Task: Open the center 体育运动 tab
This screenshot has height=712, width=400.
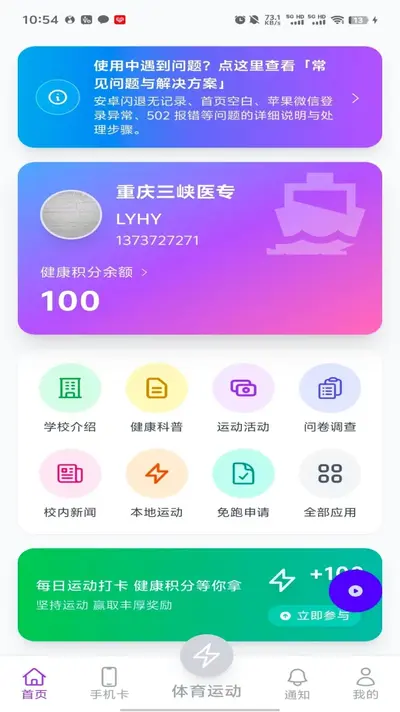Action: 207,668
